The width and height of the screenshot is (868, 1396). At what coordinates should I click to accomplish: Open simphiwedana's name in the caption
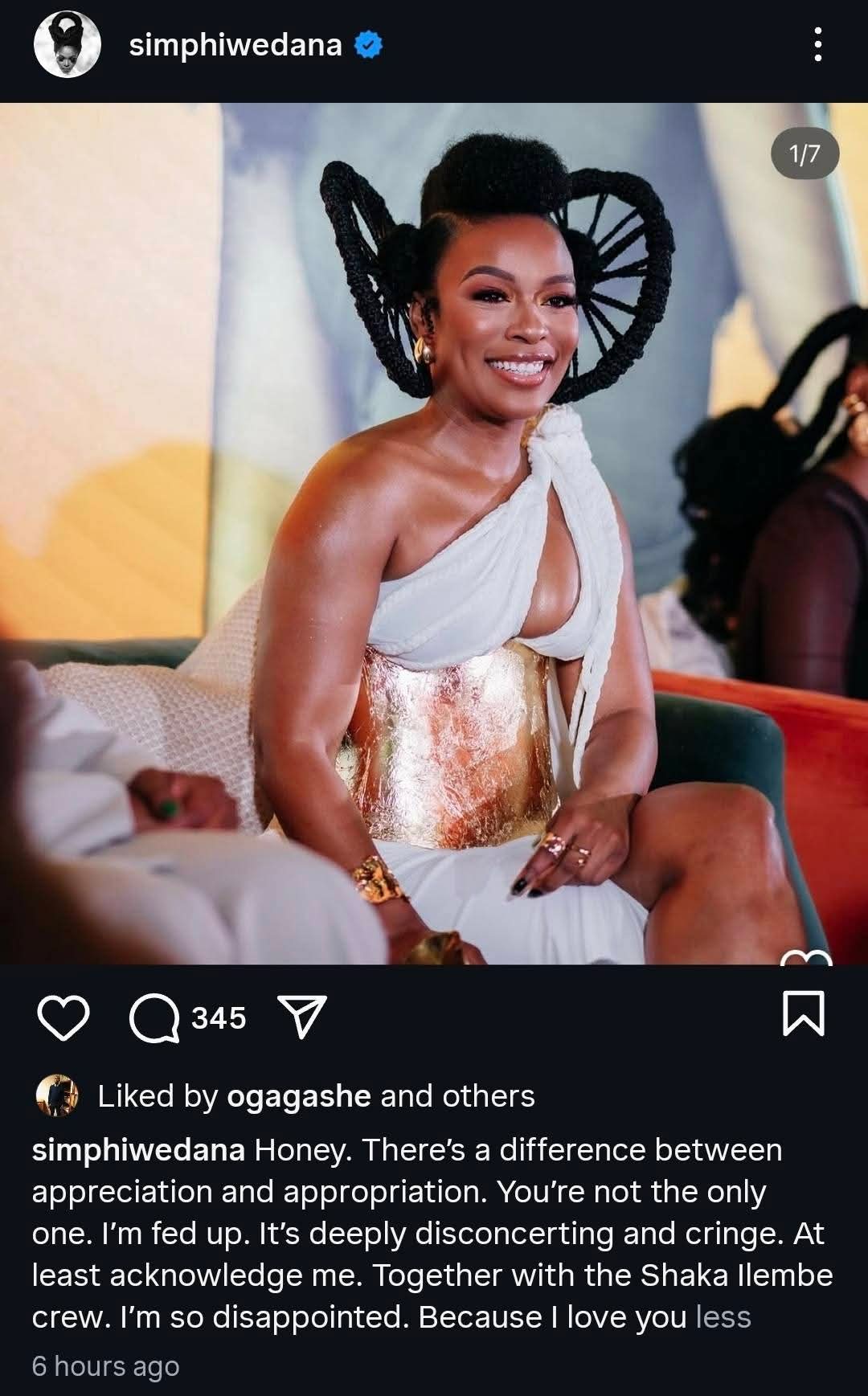pyautogui.click(x=138, y=1150)
